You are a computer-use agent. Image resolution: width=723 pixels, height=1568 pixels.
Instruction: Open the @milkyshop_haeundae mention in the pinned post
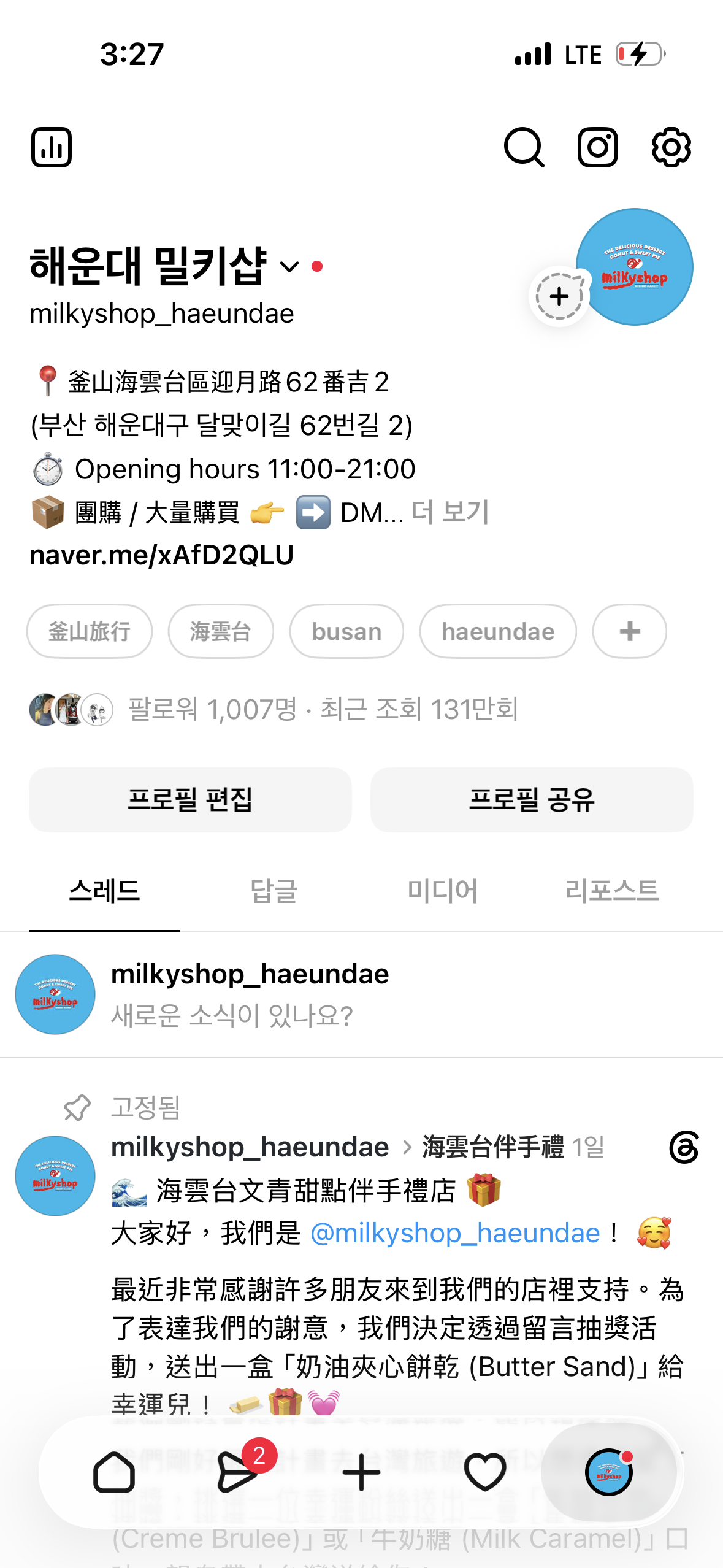[x=455, y=1233]
